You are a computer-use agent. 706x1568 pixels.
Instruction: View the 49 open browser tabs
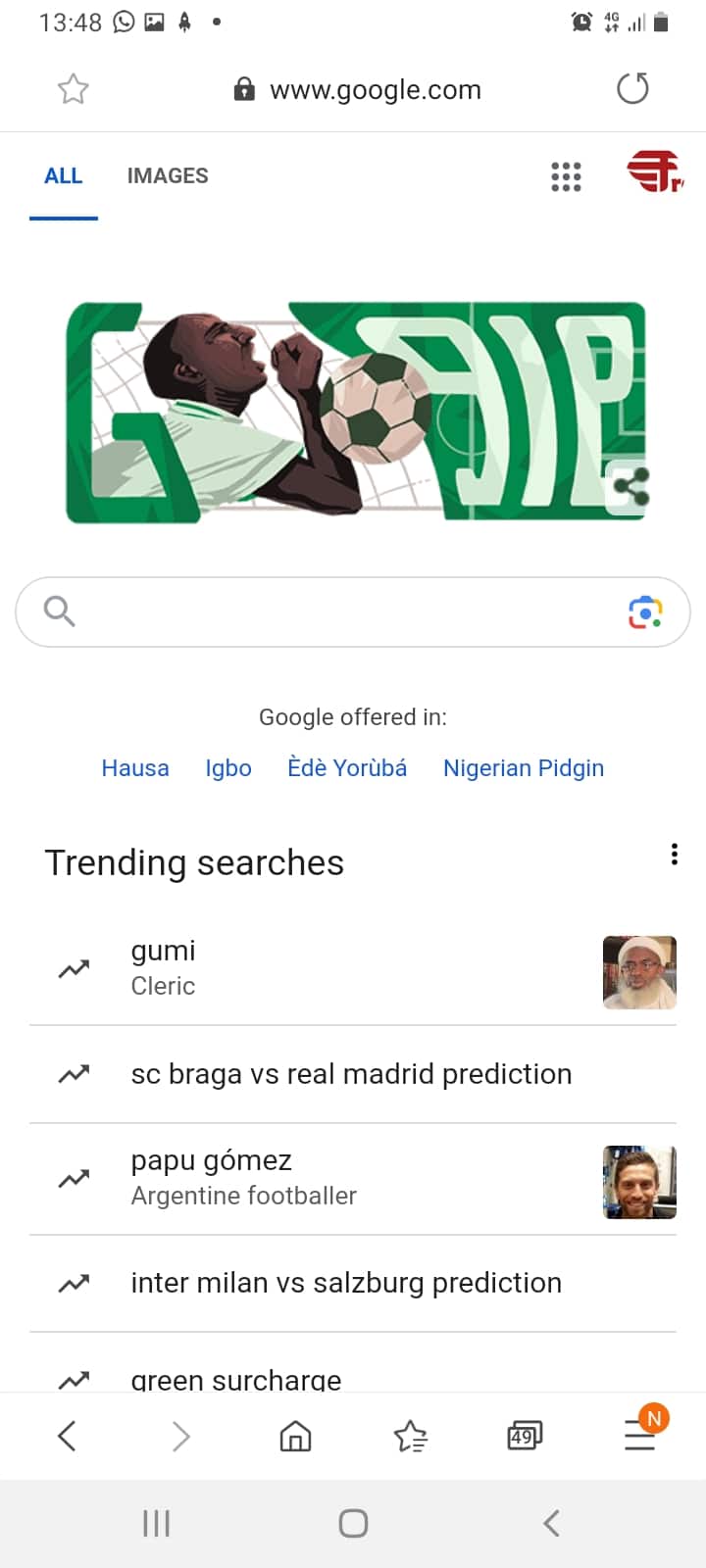(525, 1437)
